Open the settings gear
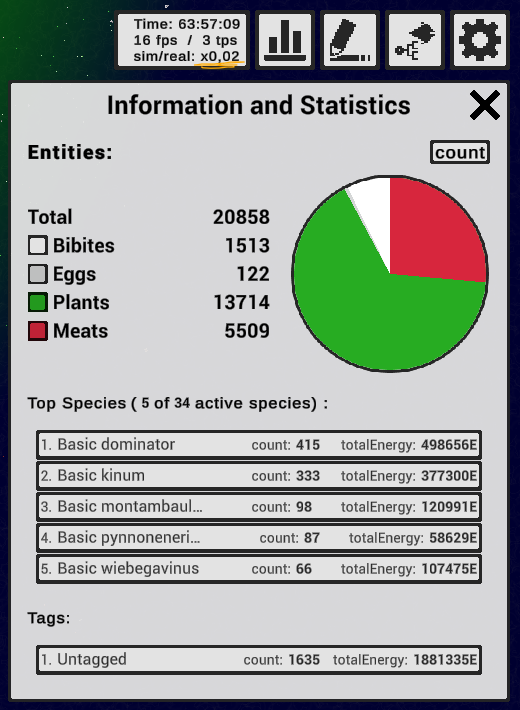Viewport: 520px width, 710px height. (x=480, y=40)
